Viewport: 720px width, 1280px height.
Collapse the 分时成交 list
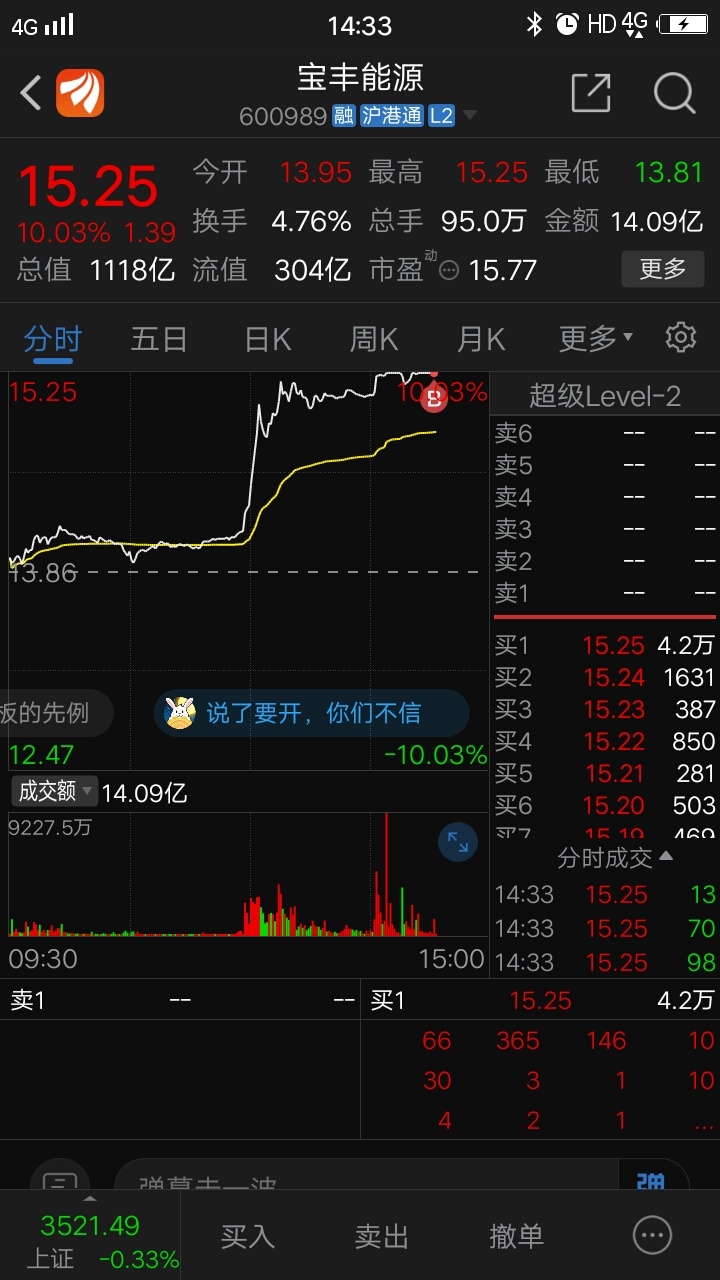614,857
